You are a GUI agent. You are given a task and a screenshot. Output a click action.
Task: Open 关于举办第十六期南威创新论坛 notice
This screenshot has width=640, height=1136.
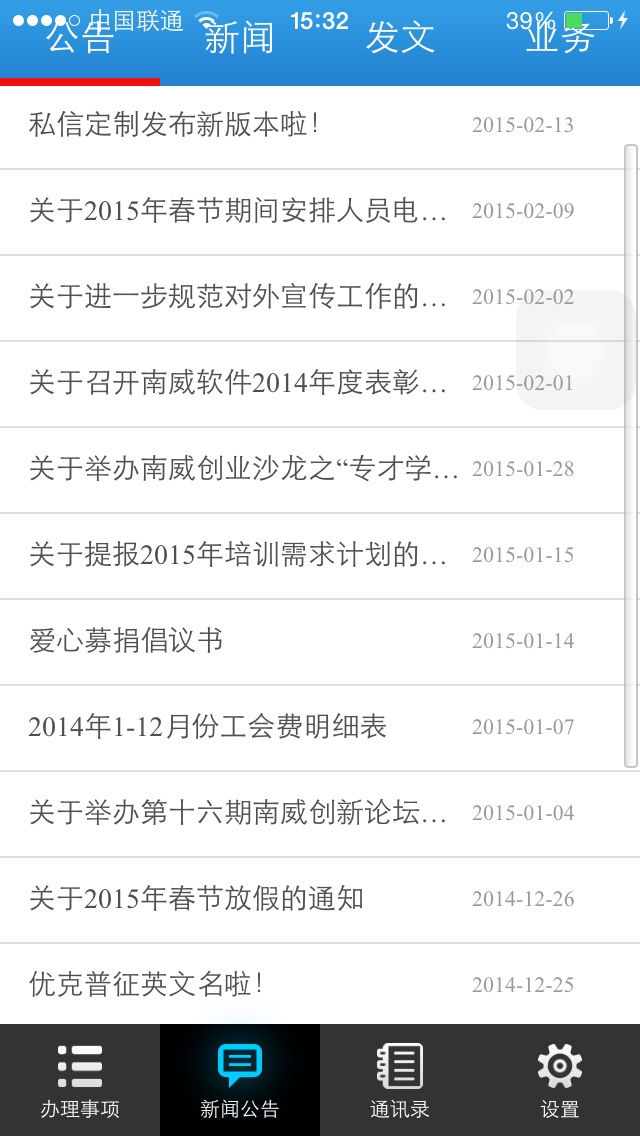tap(320, 814)
